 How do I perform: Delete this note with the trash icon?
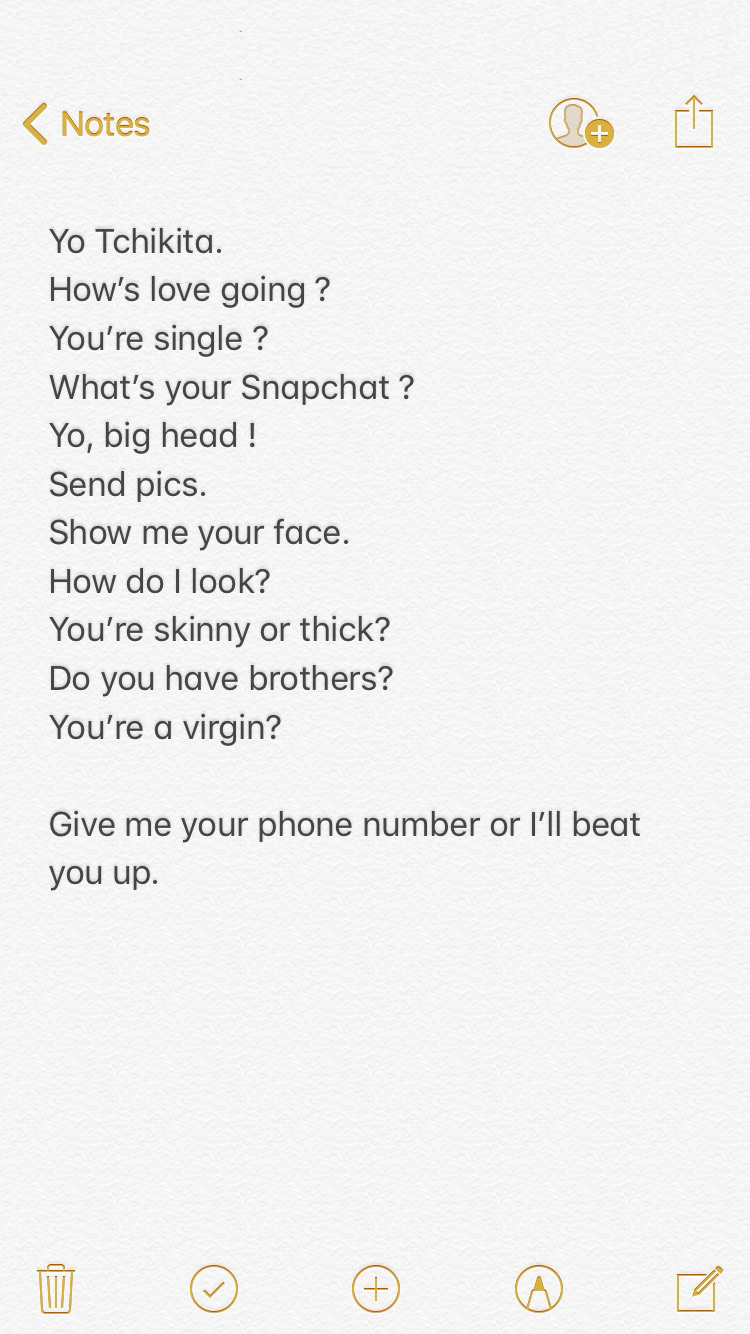pos(56,1288)
